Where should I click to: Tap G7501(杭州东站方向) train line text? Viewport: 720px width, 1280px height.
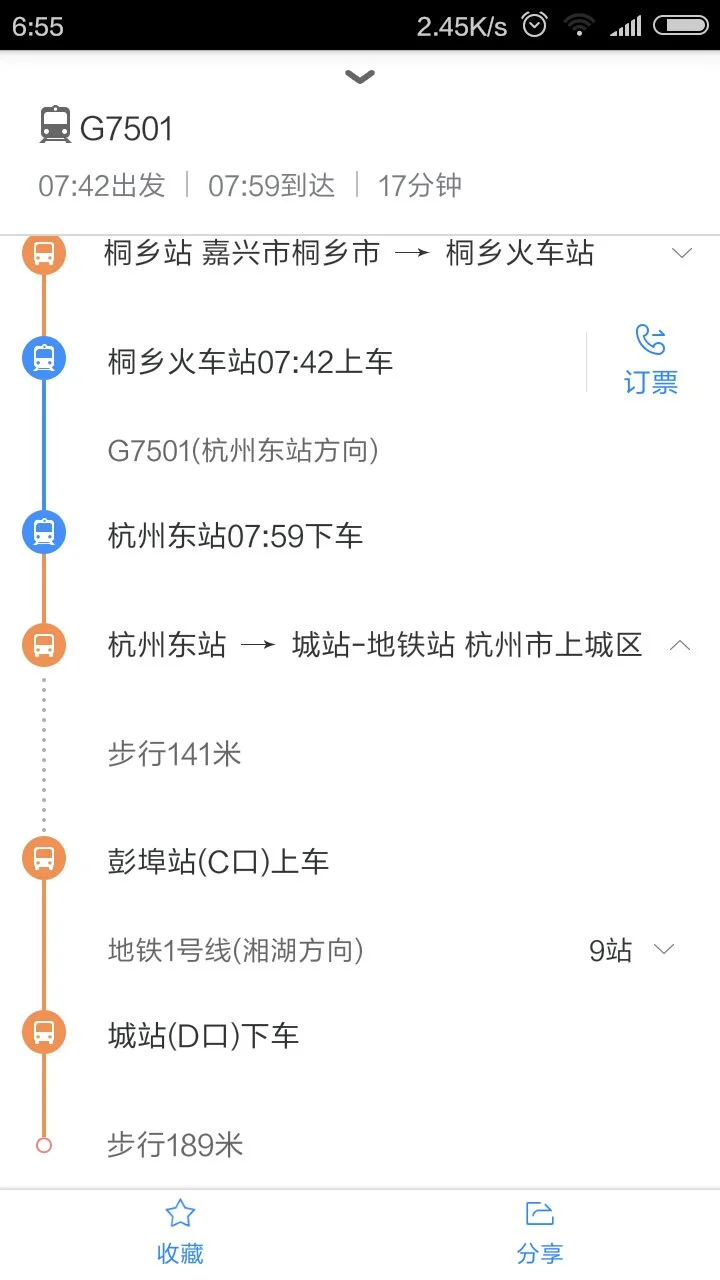[240, 451]
